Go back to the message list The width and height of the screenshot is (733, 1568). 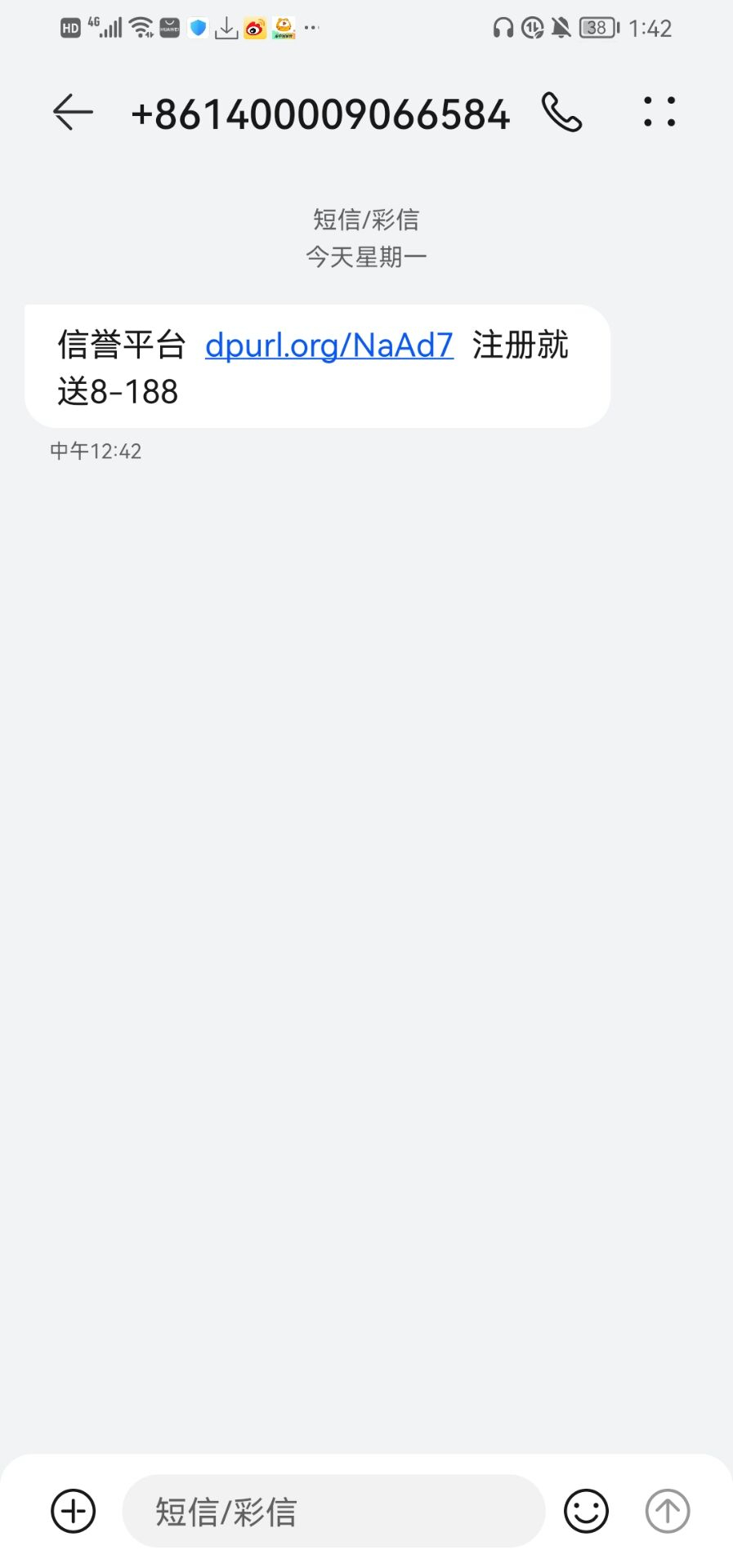click(74, 113)
